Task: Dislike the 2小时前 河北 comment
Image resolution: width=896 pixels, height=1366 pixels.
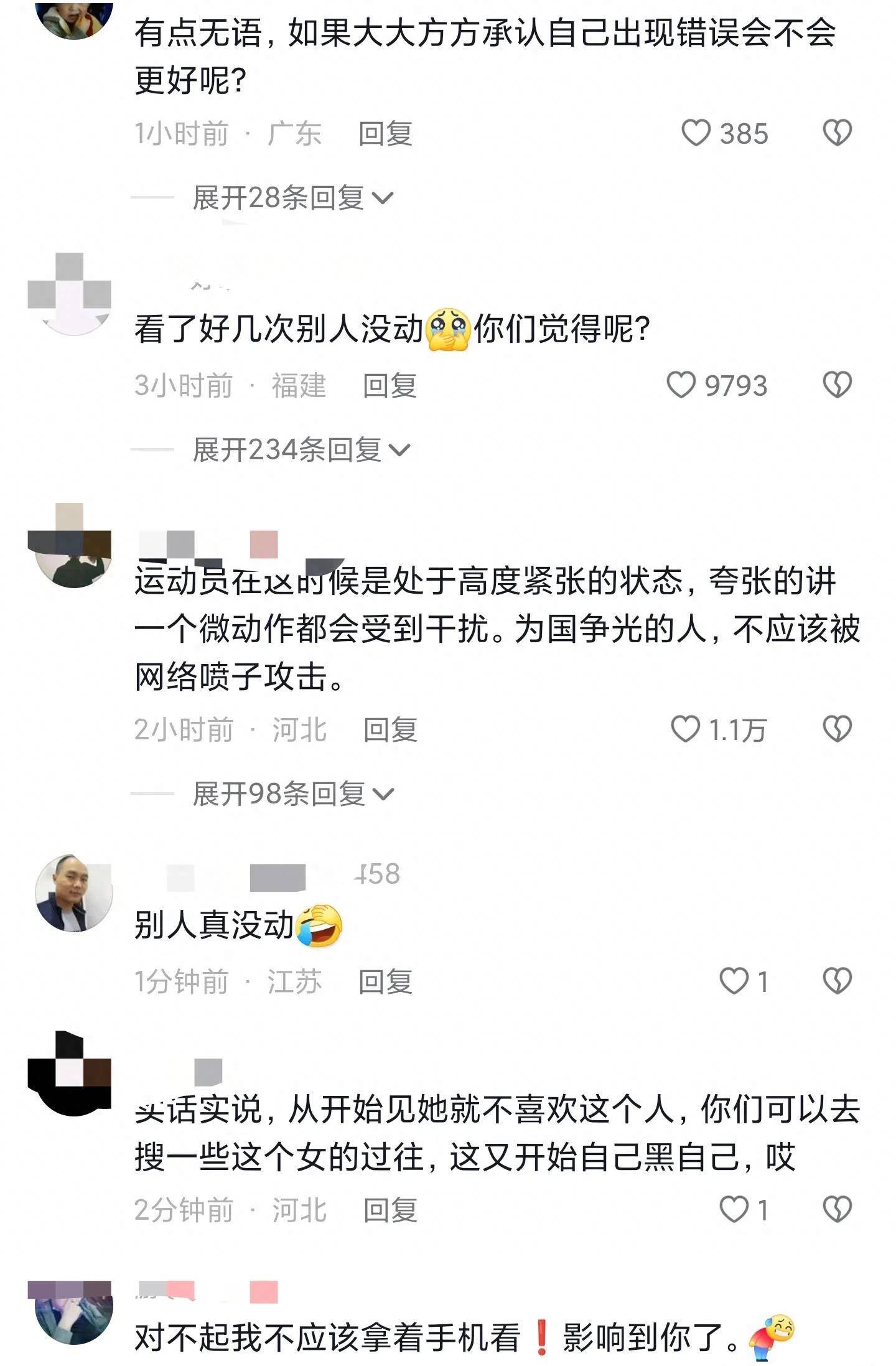Action: point(837,729)
